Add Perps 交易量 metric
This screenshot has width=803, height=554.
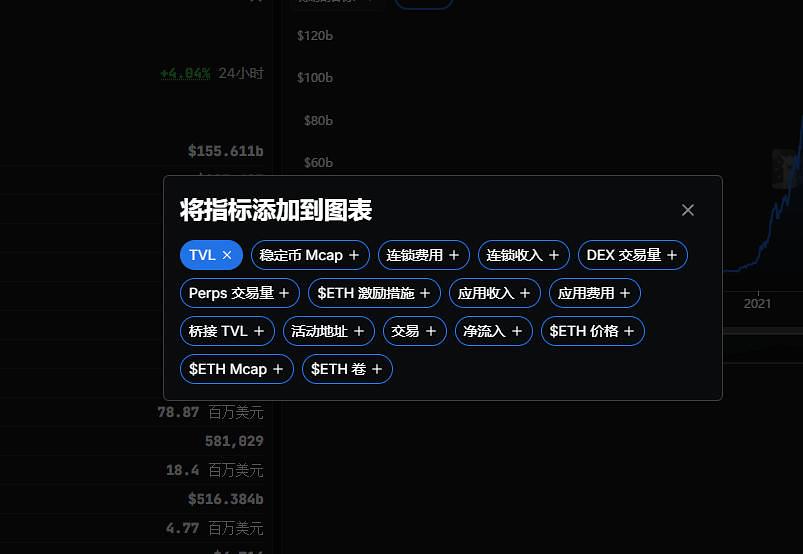pos(239,293)
